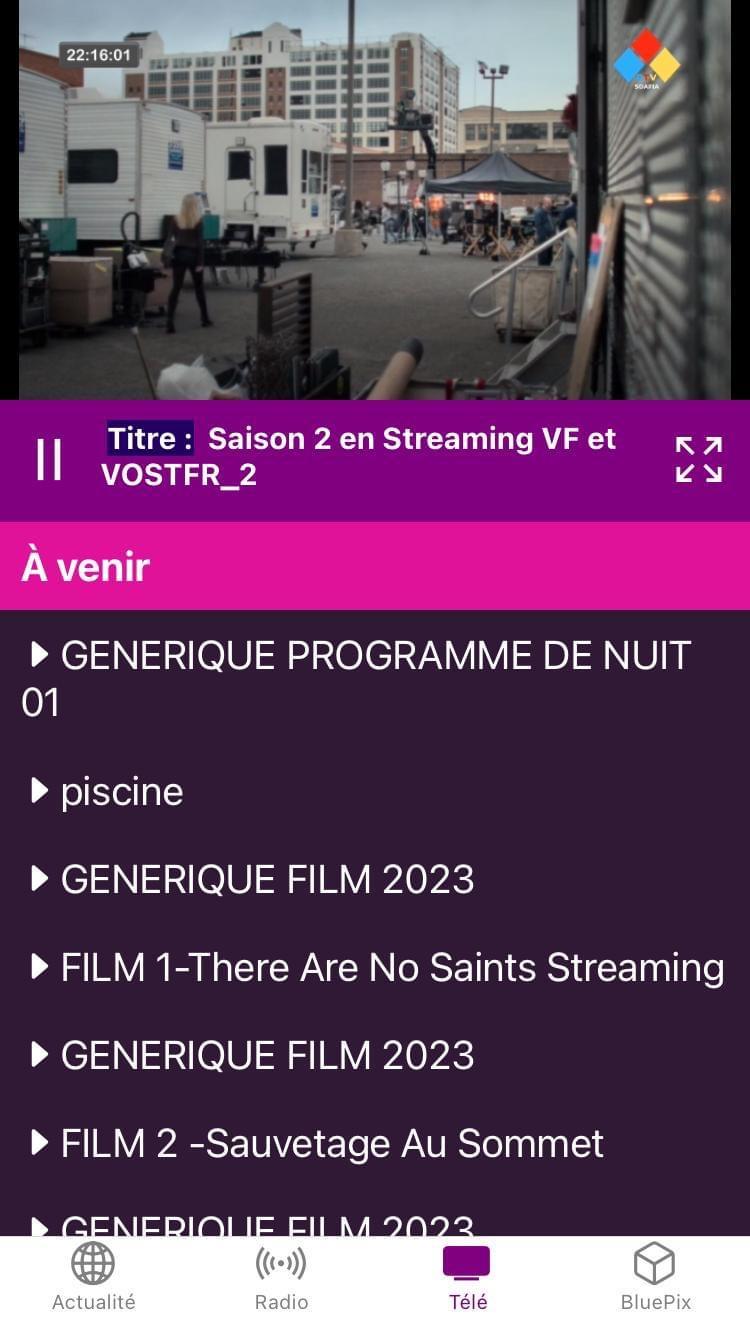Switch to the Actualité tab
750x1334 pixels.
[x=93, y=1277]
